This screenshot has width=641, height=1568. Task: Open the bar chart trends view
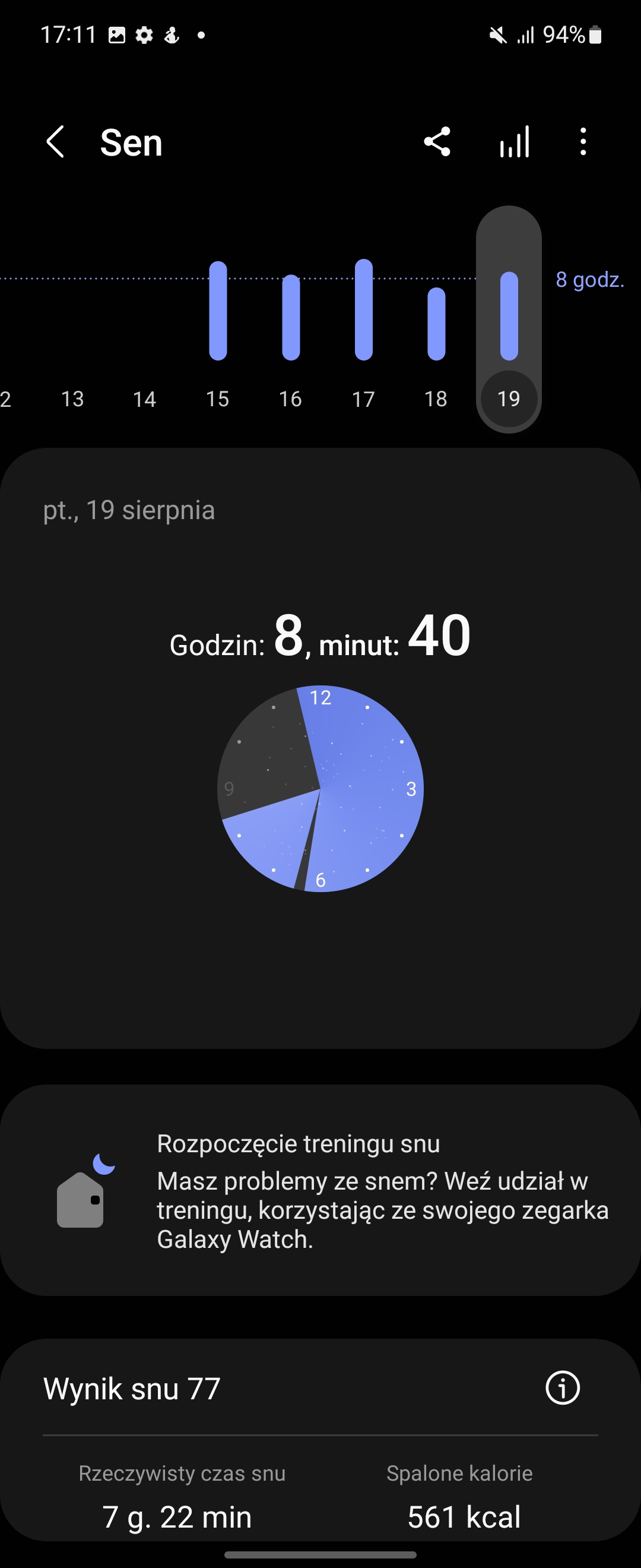click(x=514, y=142)
